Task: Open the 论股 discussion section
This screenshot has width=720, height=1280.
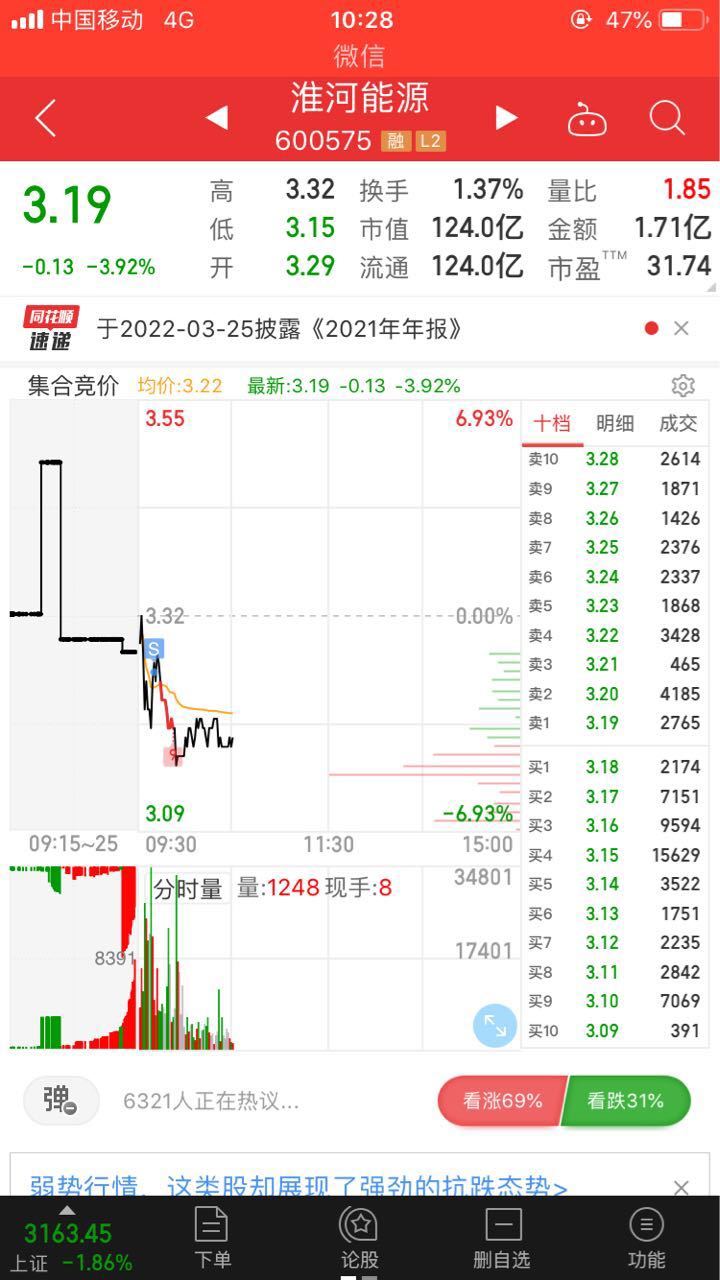Action: tap(359, 1238)
